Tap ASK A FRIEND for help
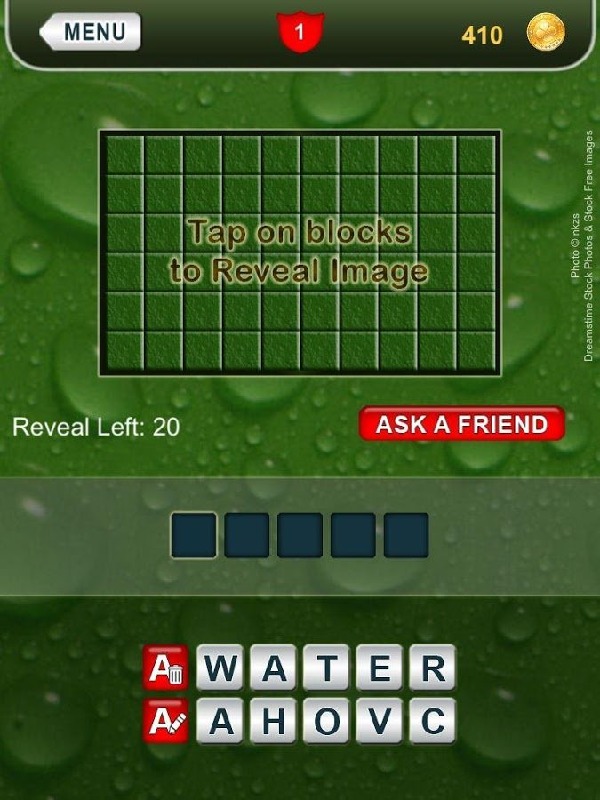 point(461,424)
